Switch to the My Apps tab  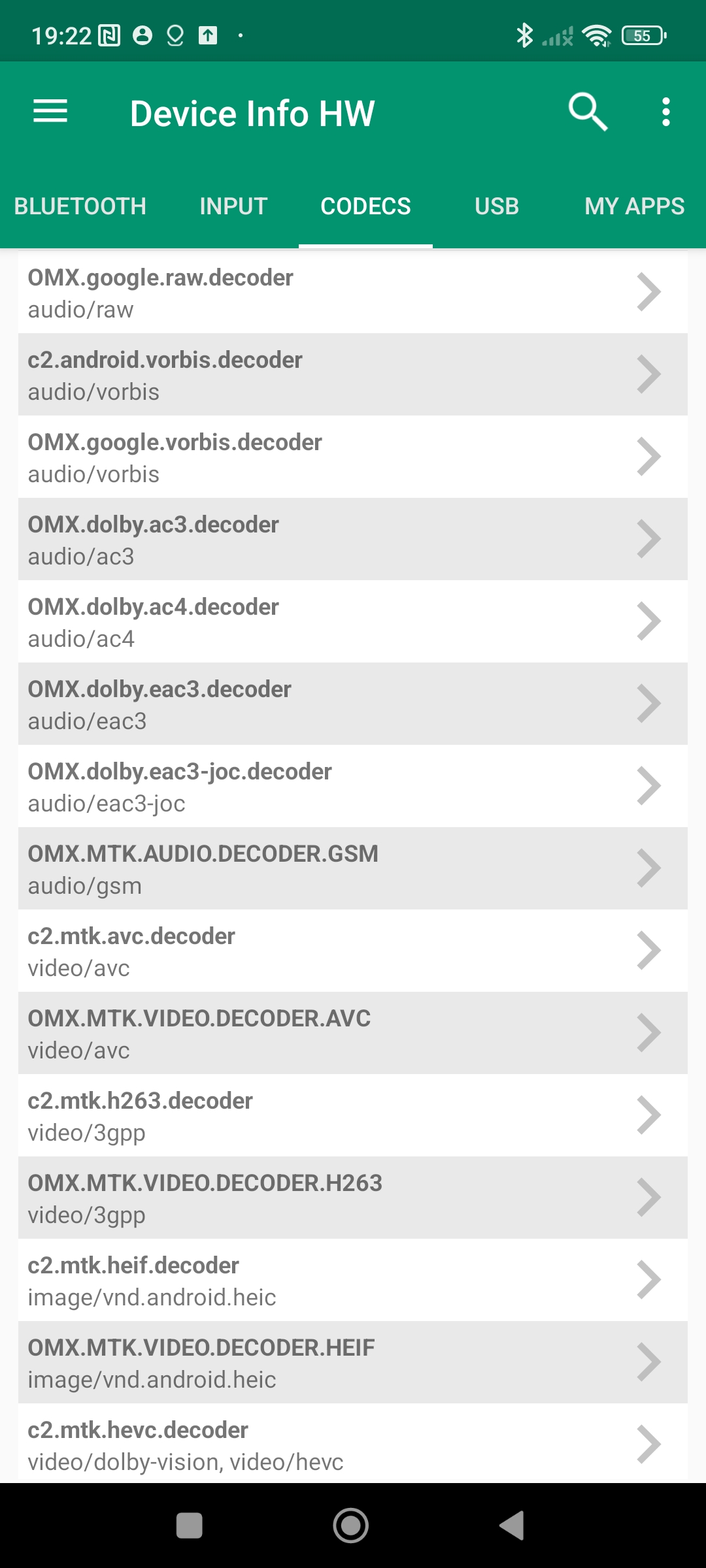[634, 206]
